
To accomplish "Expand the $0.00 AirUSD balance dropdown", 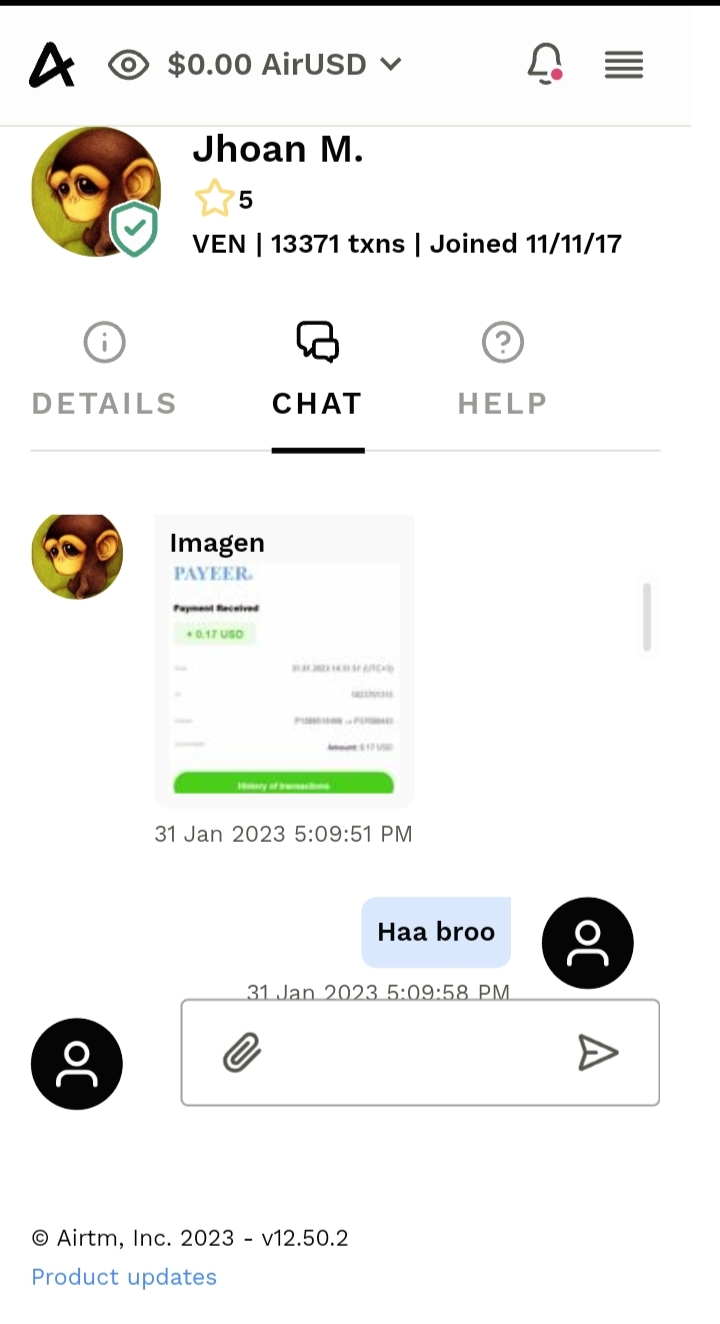I will pyautogui.click(x=285, y=65).
